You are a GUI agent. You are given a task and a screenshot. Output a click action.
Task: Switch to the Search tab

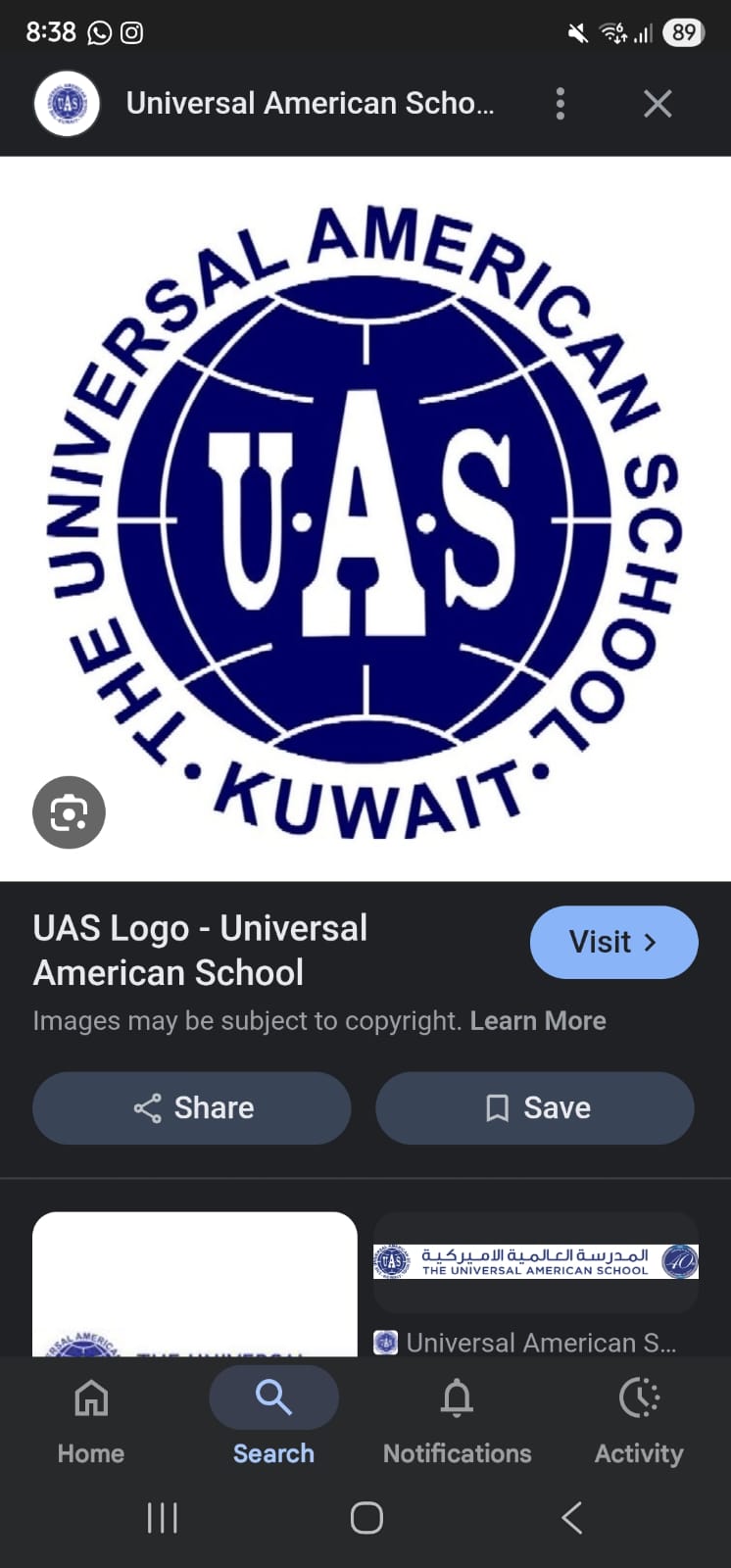(x=273, y=1420)
